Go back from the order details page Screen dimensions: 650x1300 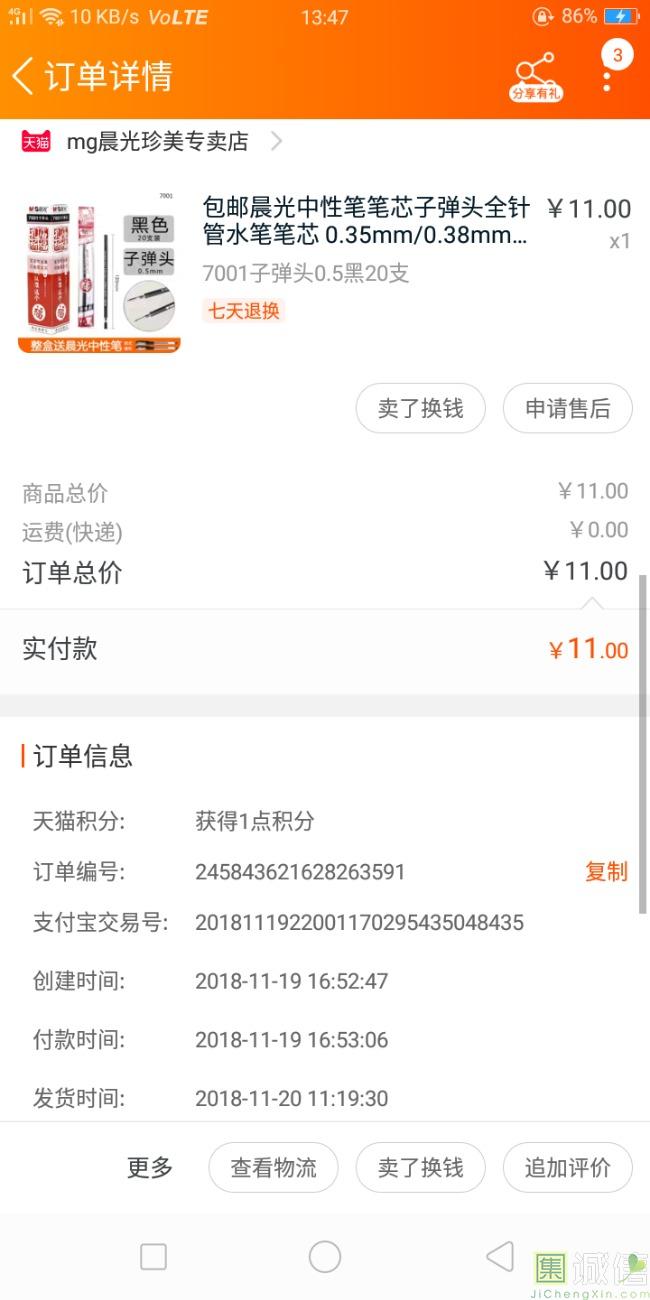[24, 76]
